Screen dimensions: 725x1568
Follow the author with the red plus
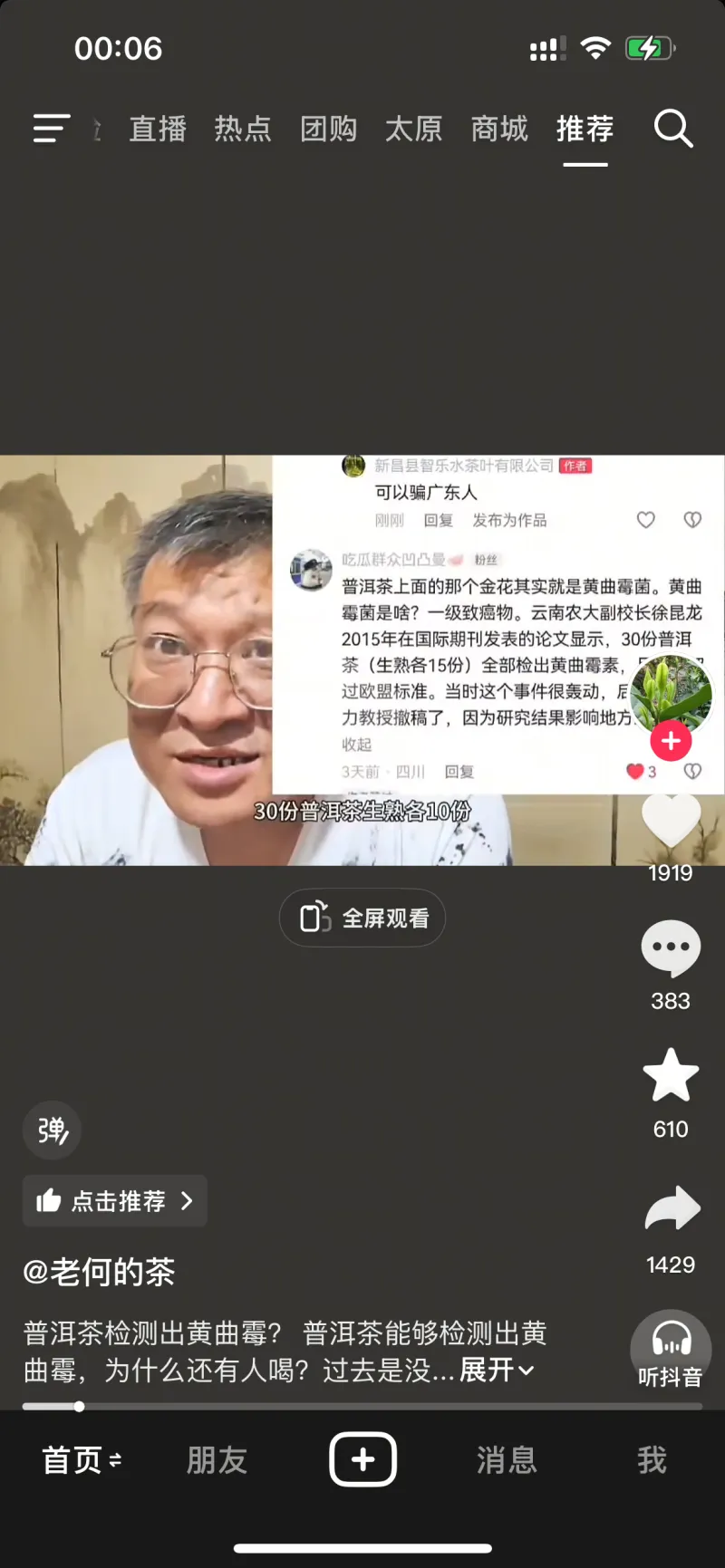point(671,741)
